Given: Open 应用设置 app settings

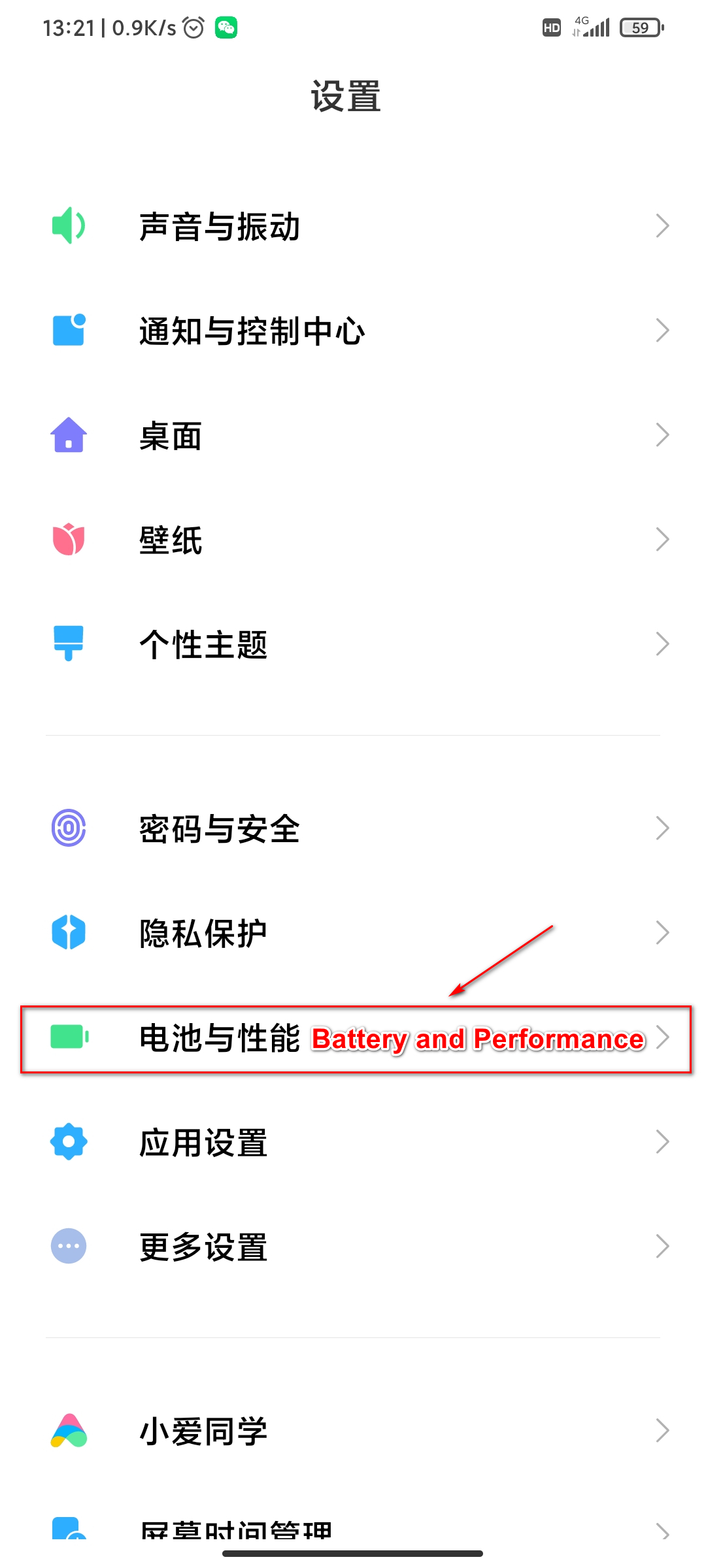Looking at the screenshot, I should tap(203, 1142).
